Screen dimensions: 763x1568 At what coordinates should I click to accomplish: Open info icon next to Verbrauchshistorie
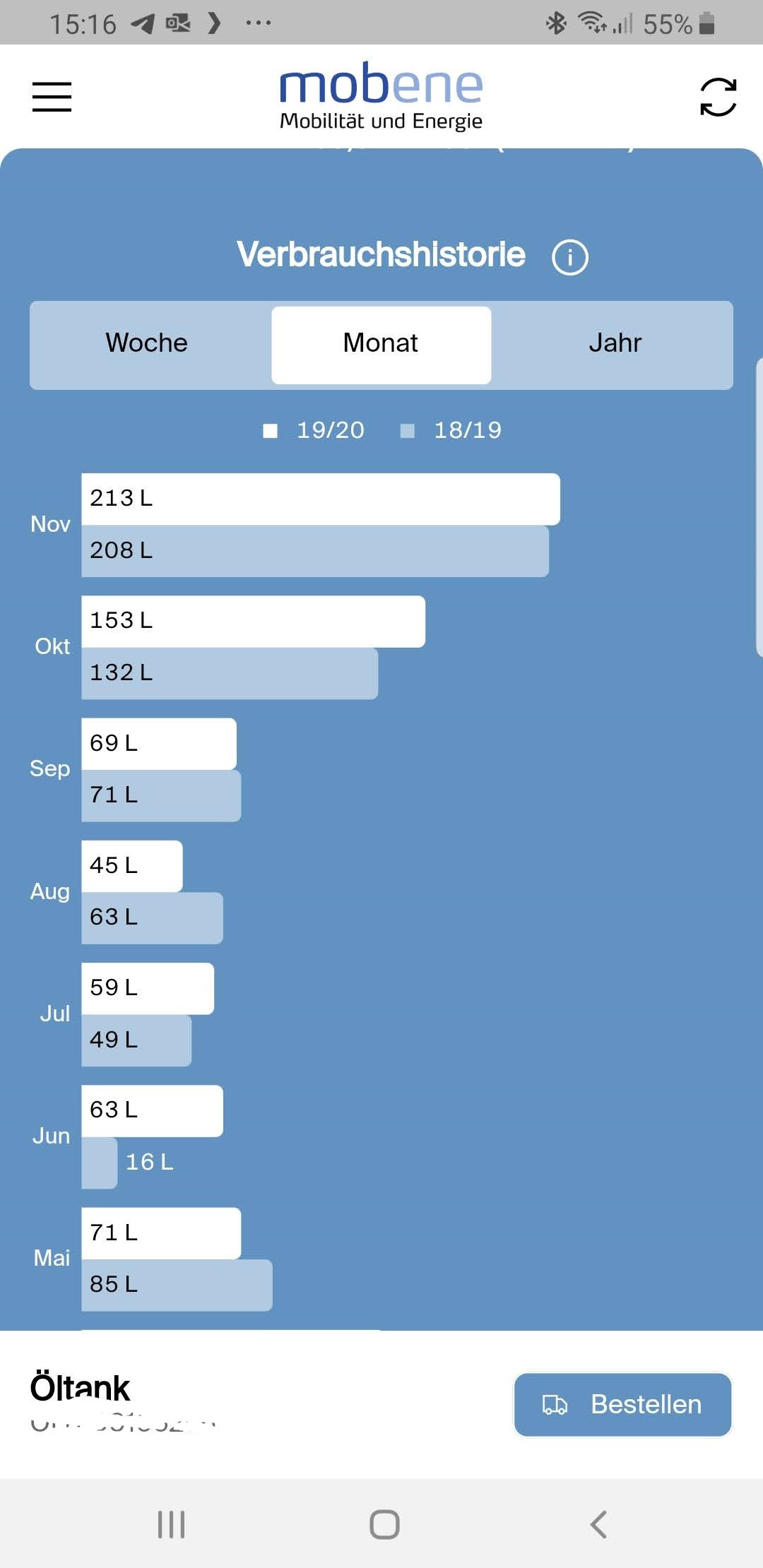click(569, 257)
